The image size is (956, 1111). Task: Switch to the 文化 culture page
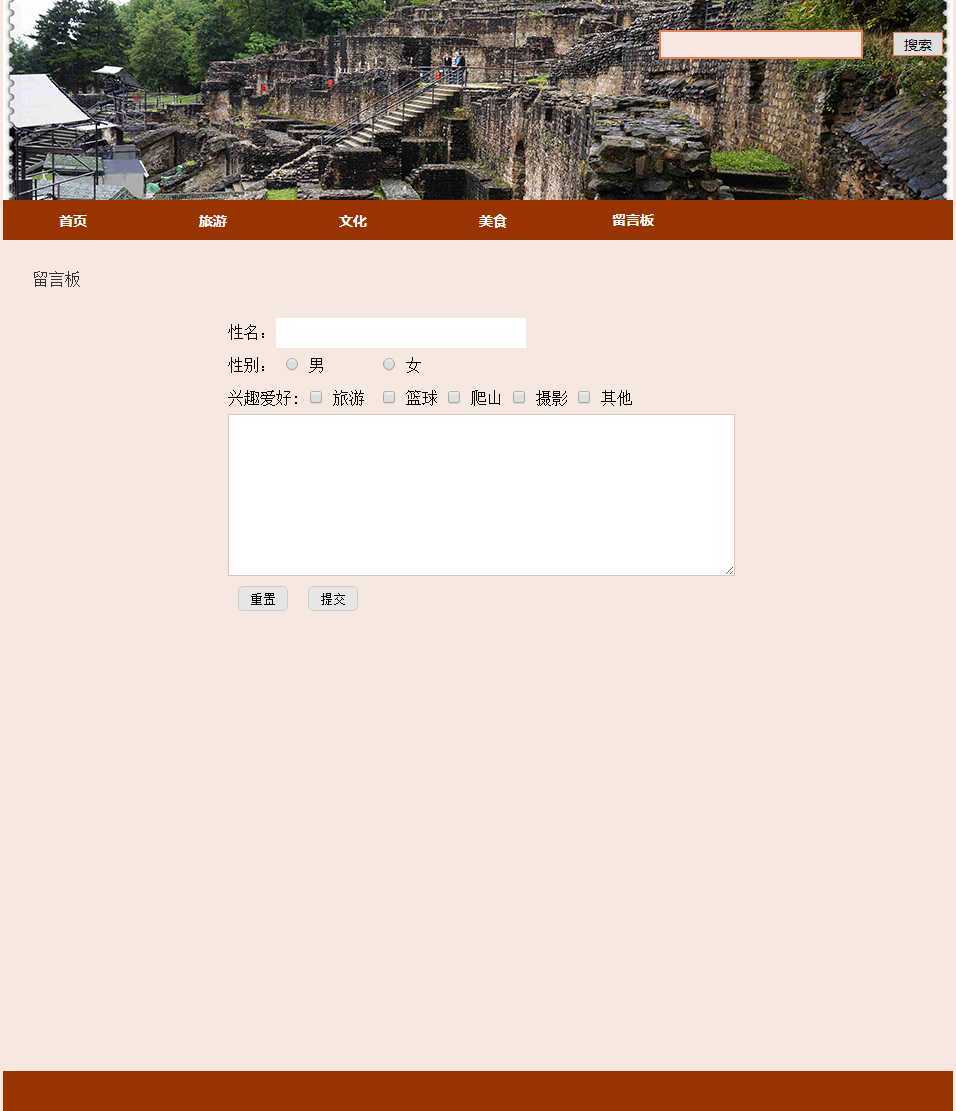coord(353,221)
